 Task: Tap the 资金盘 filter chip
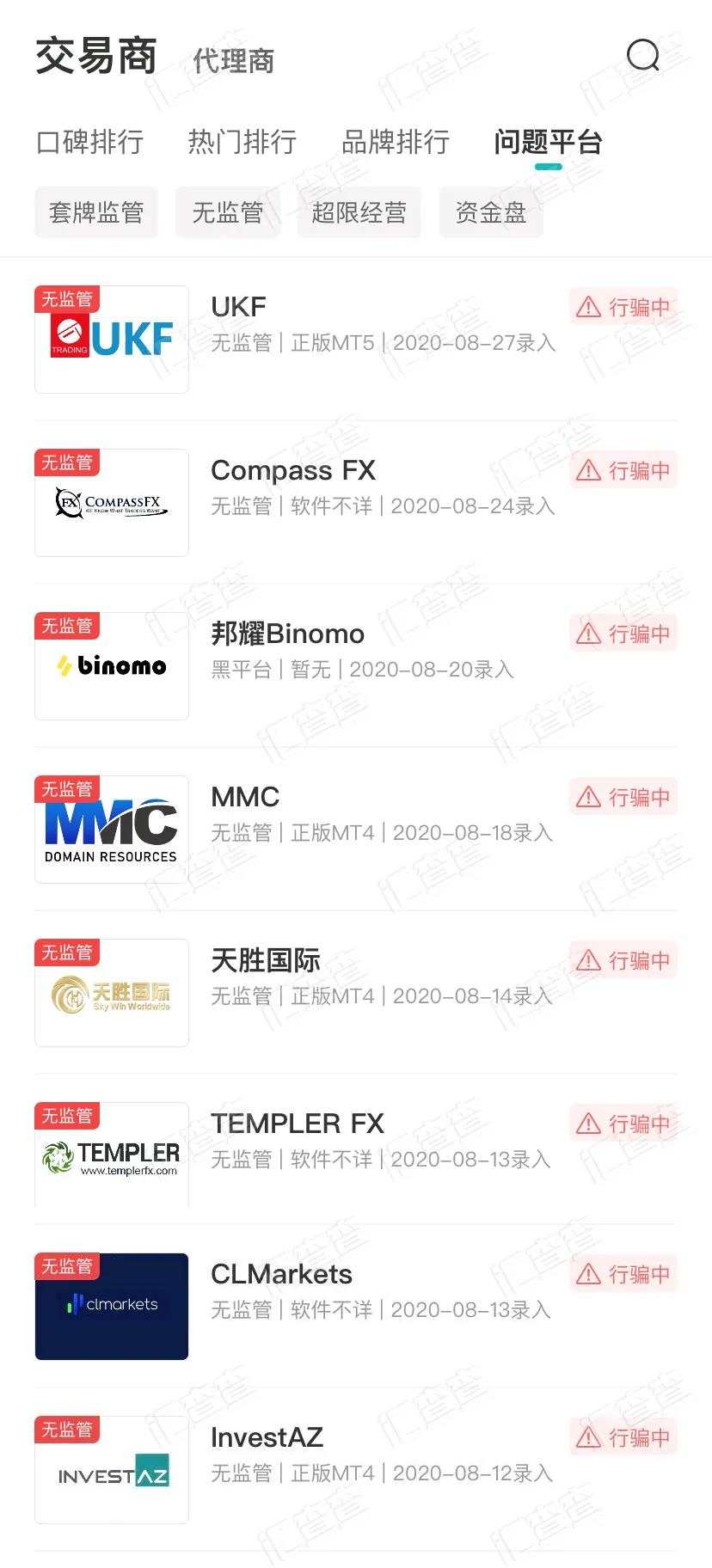coord(491,212)
